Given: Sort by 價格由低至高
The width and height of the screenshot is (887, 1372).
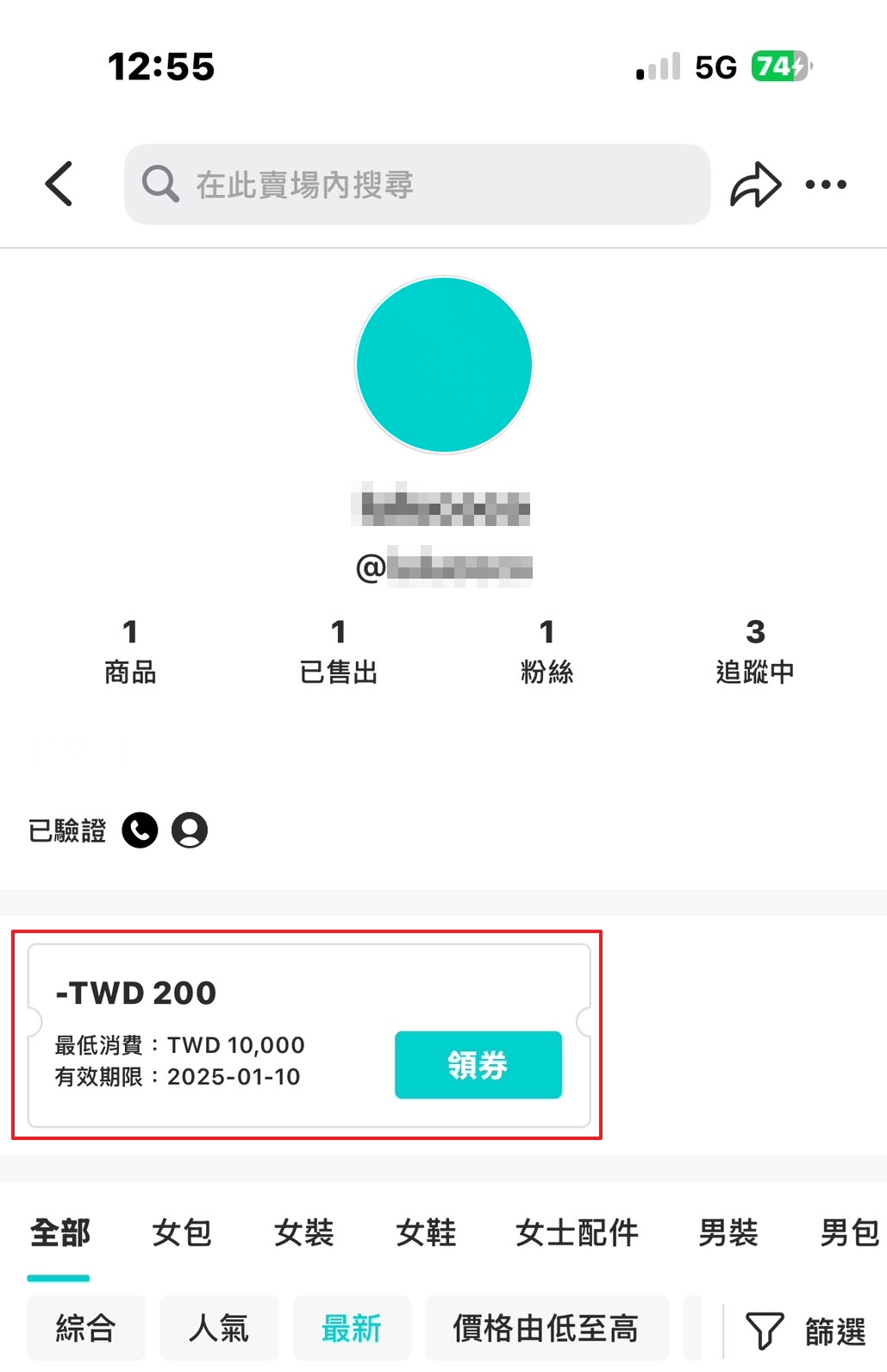Looking at the screenshot, I should [547, 1328].
